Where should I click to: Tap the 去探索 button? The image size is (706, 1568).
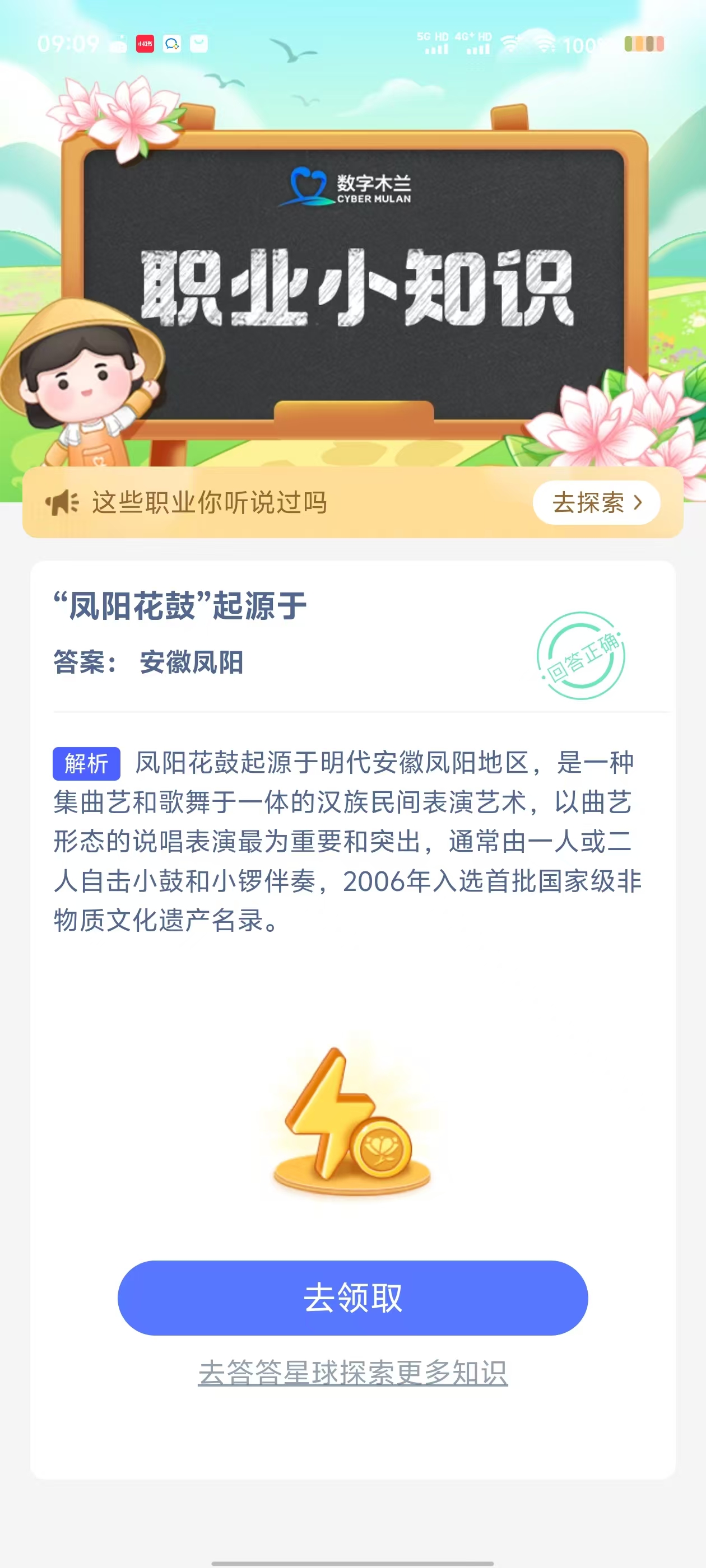pos(596,503)
